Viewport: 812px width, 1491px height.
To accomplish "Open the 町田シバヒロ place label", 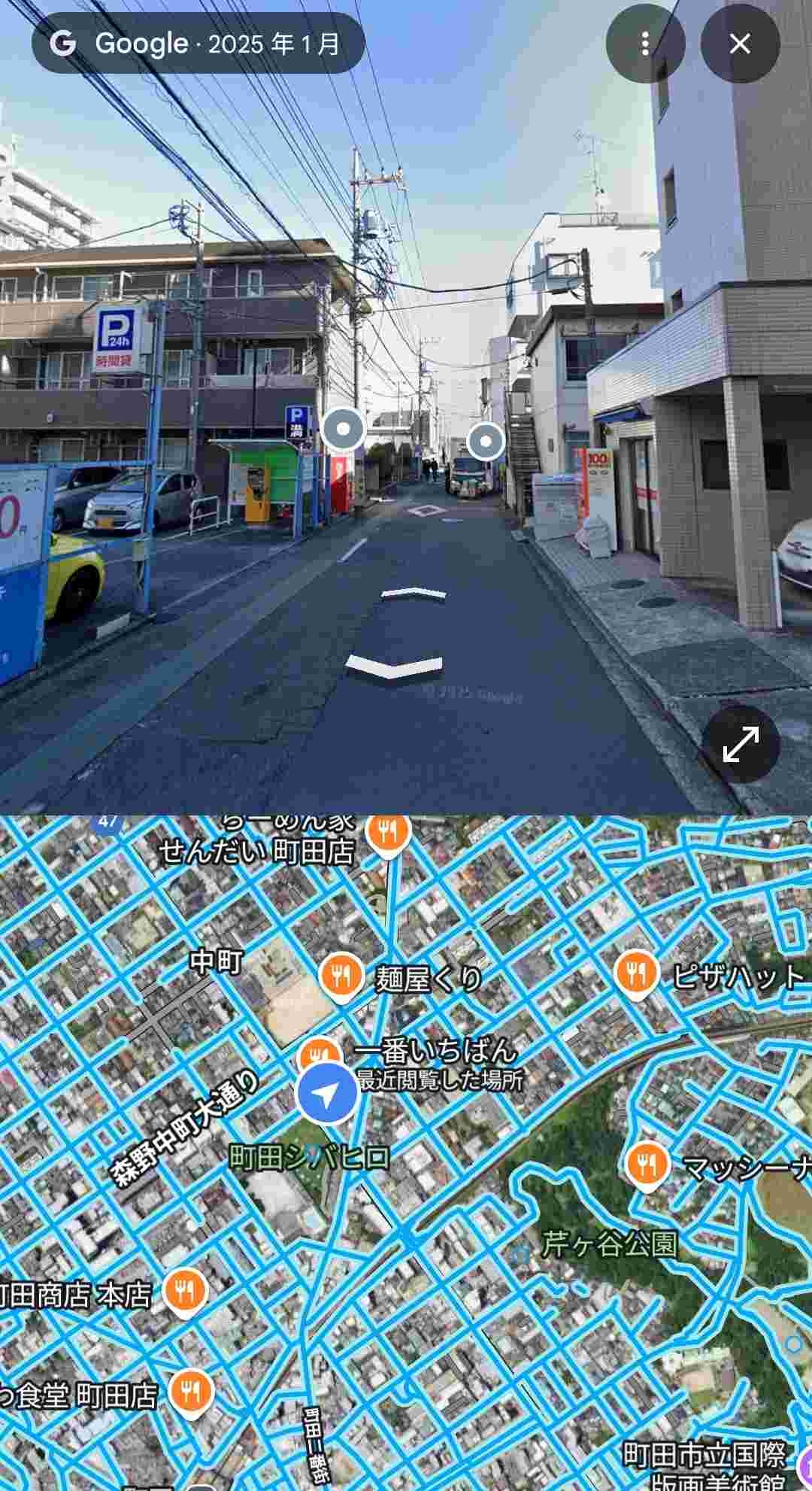I will pyautogui.click(x=309, y=1157).
